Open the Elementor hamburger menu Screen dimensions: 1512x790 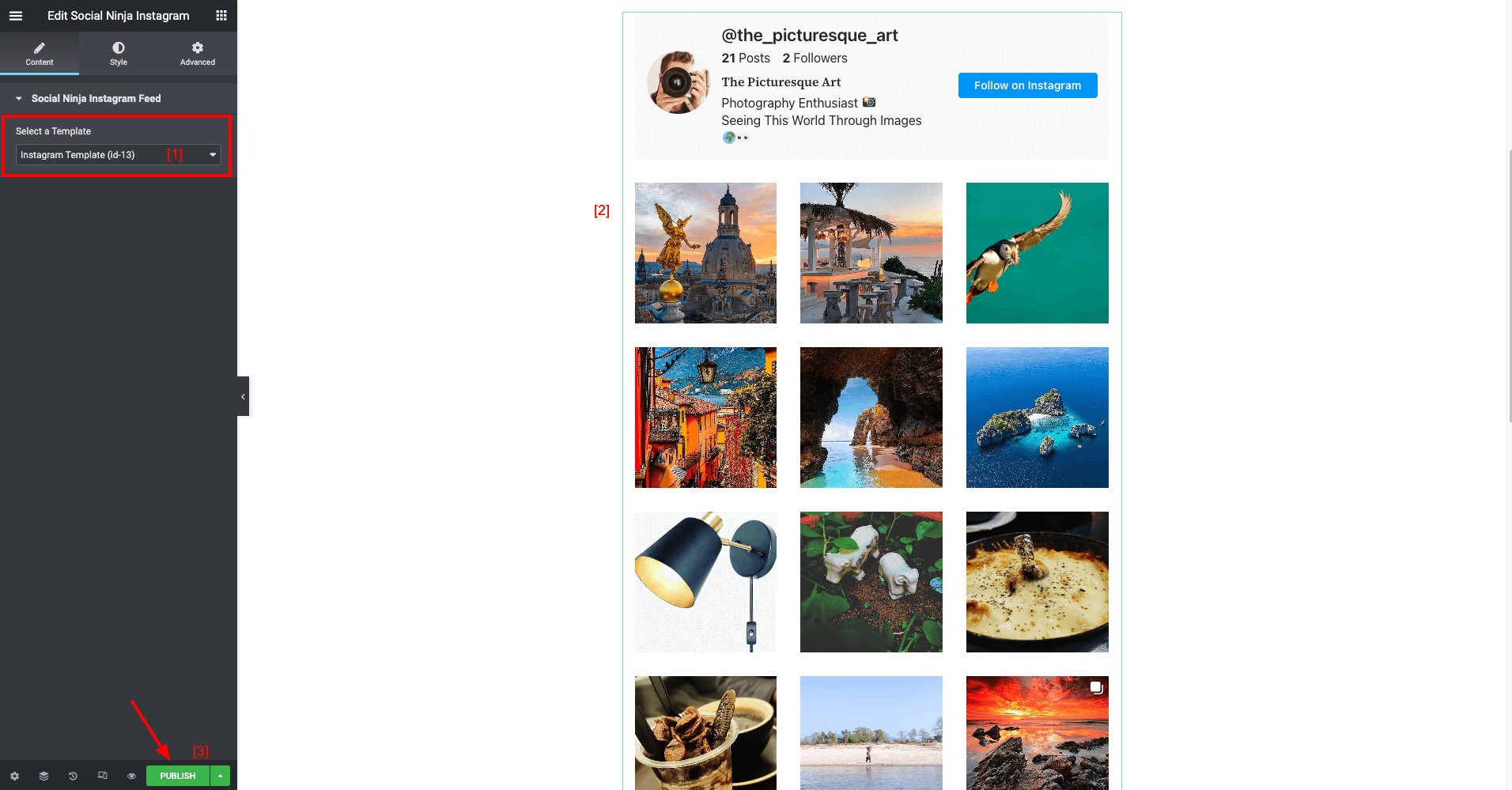tap(16, 16)
